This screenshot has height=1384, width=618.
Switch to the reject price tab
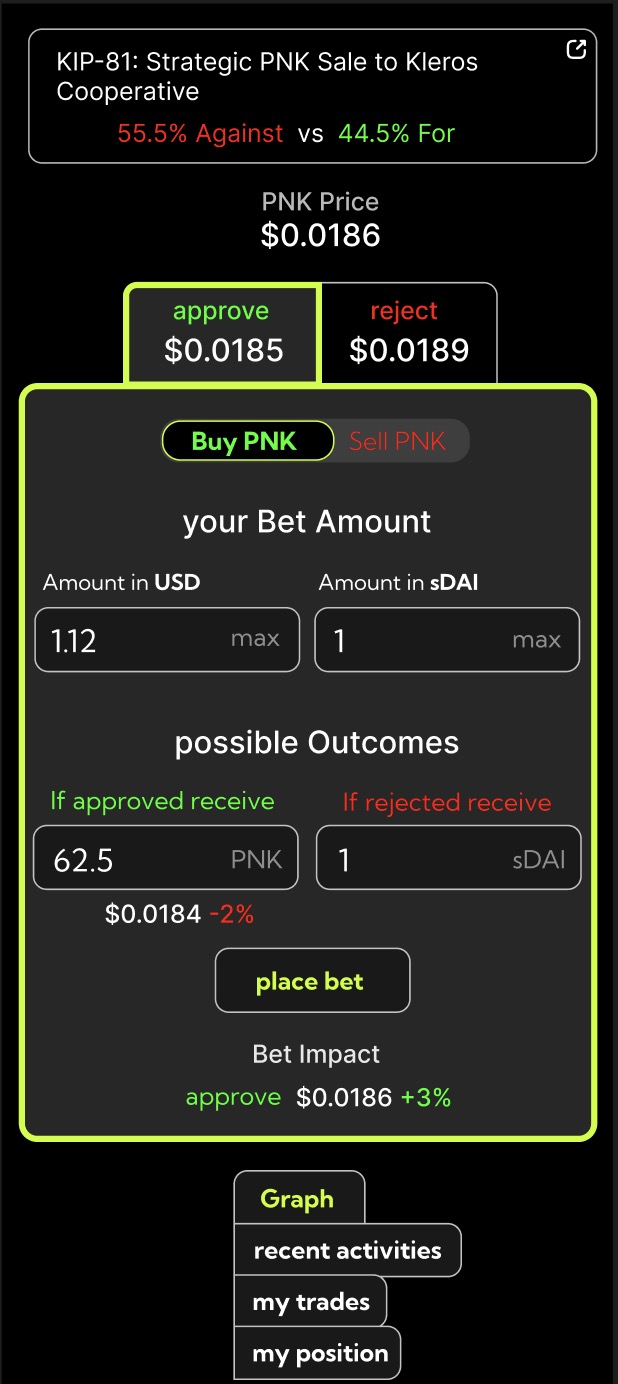point(408,333)
